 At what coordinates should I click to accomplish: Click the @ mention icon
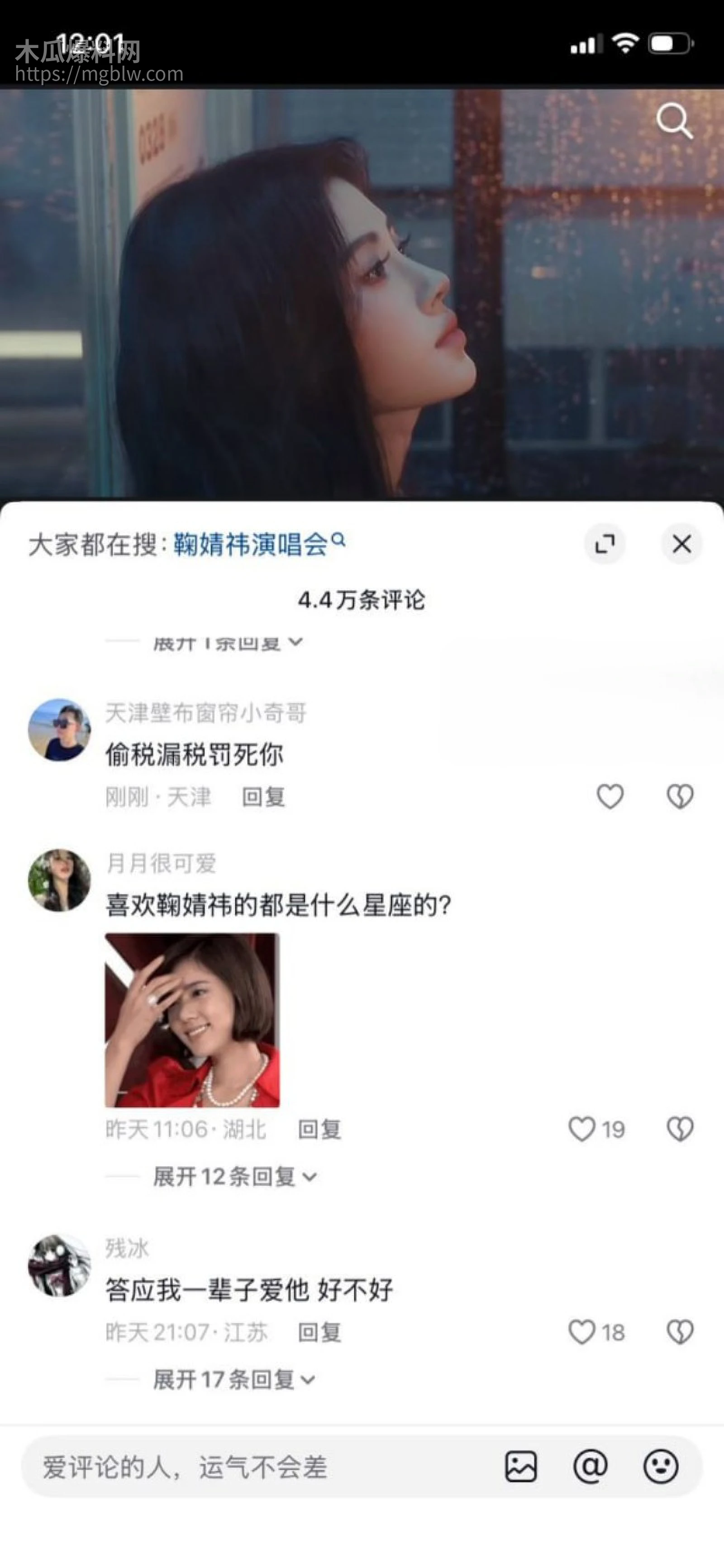pos(589,1466)
